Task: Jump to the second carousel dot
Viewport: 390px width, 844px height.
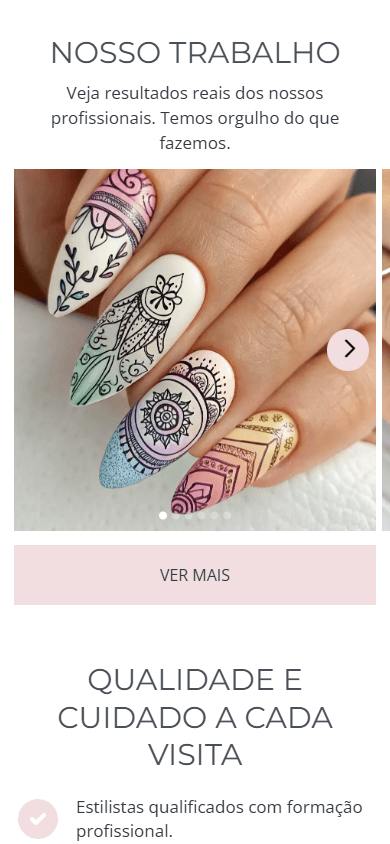Action: coord(176,516)
